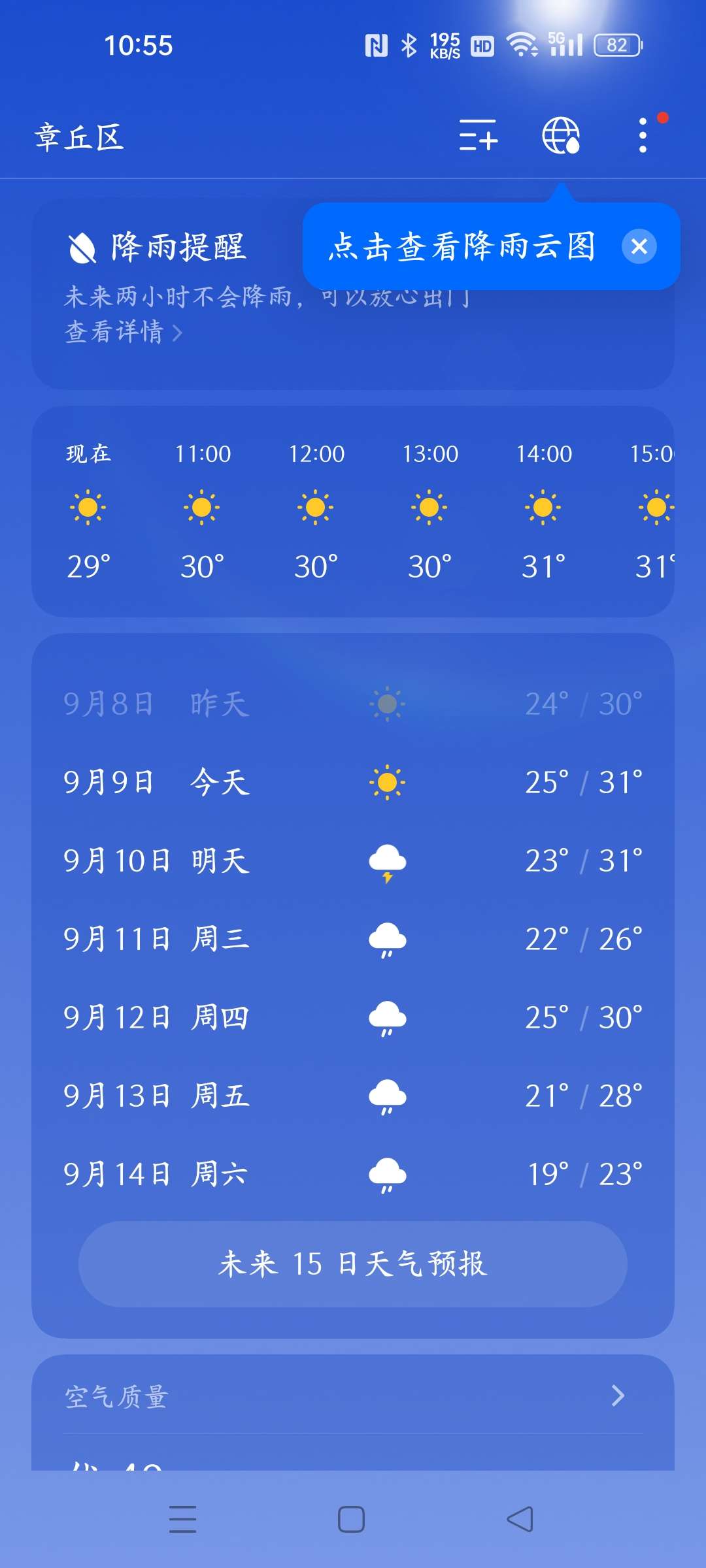
Task: Go to the system home screen
Action: point(351,1519)
